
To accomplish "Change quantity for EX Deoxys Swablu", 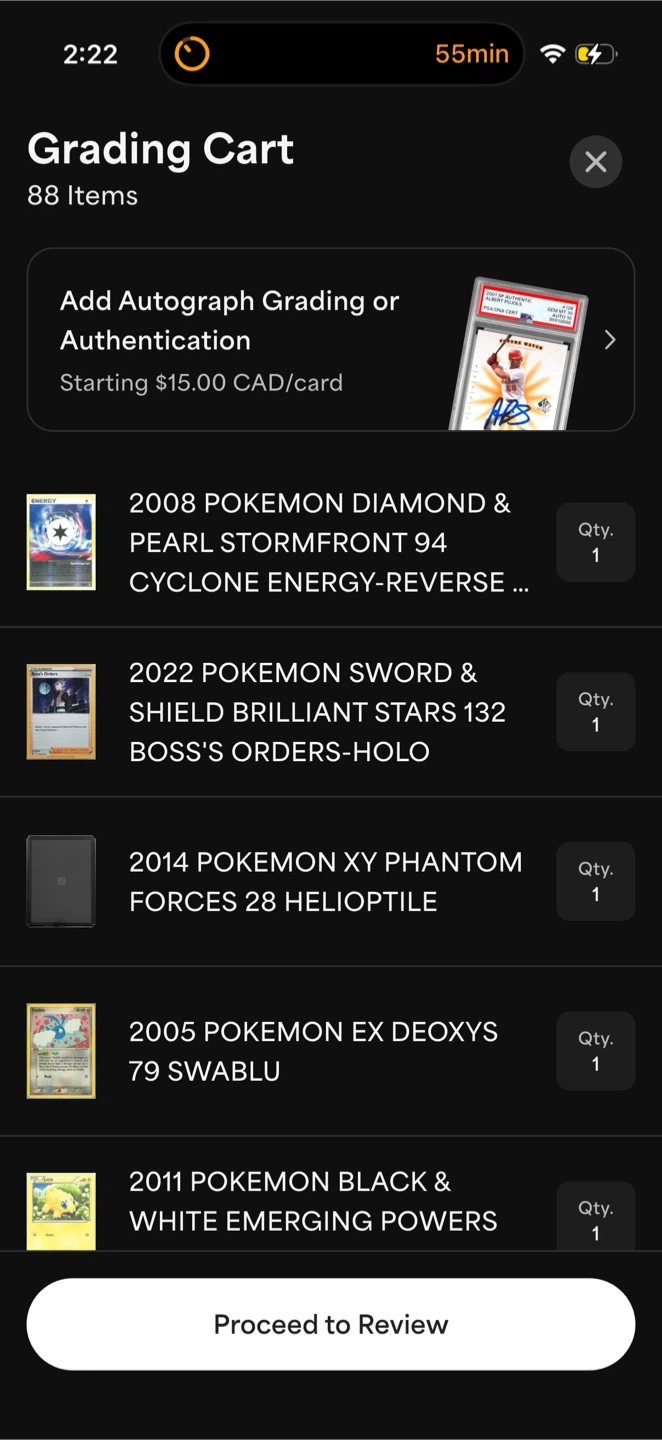I will click(596, 1051).
